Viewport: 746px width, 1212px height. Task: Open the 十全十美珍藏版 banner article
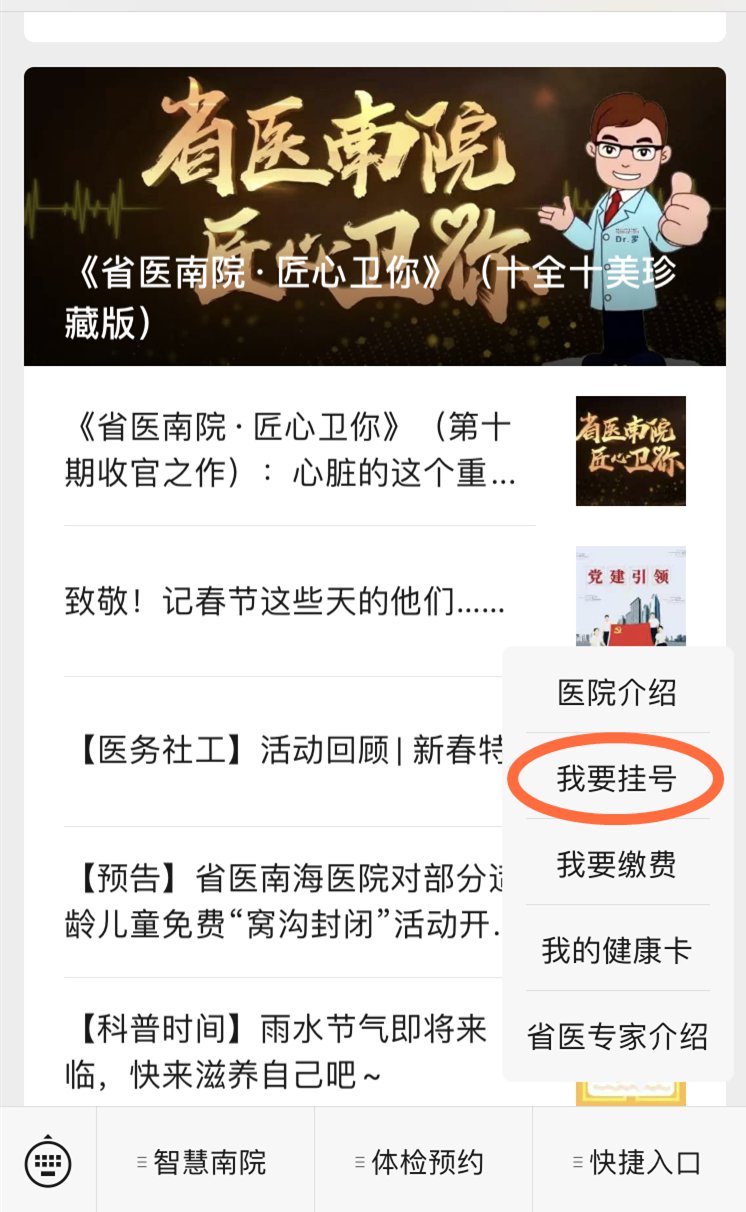coord(374,216)
